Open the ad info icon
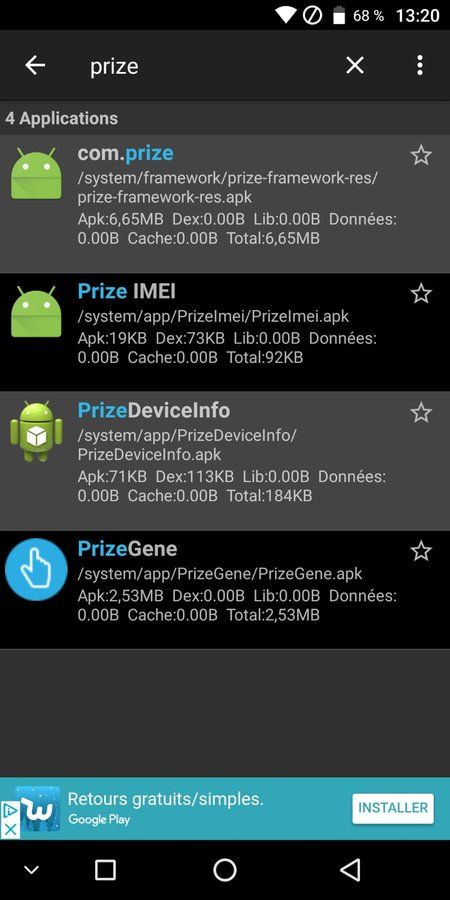Image resolution: width=450 pixels, height=900 pixels. tap(10, 811)
